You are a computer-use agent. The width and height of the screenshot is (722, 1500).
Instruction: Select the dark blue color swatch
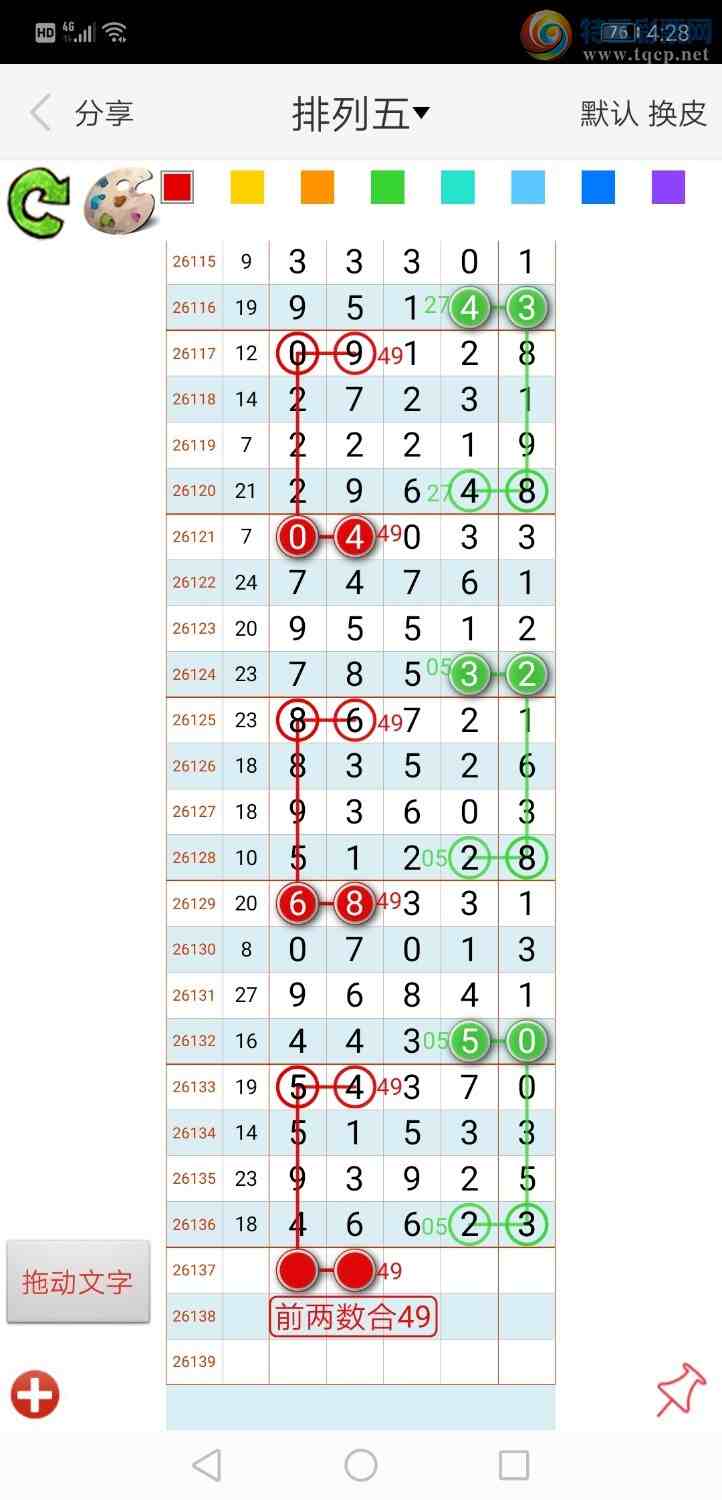pos(598,187)
